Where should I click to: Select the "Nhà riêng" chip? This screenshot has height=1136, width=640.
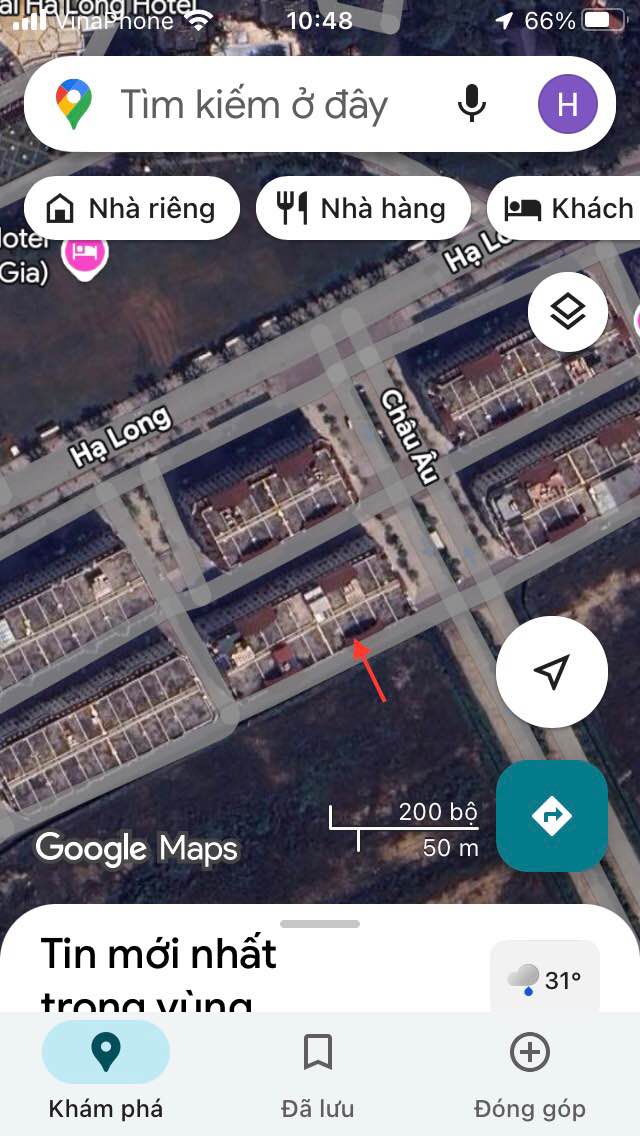coord(132,209)
